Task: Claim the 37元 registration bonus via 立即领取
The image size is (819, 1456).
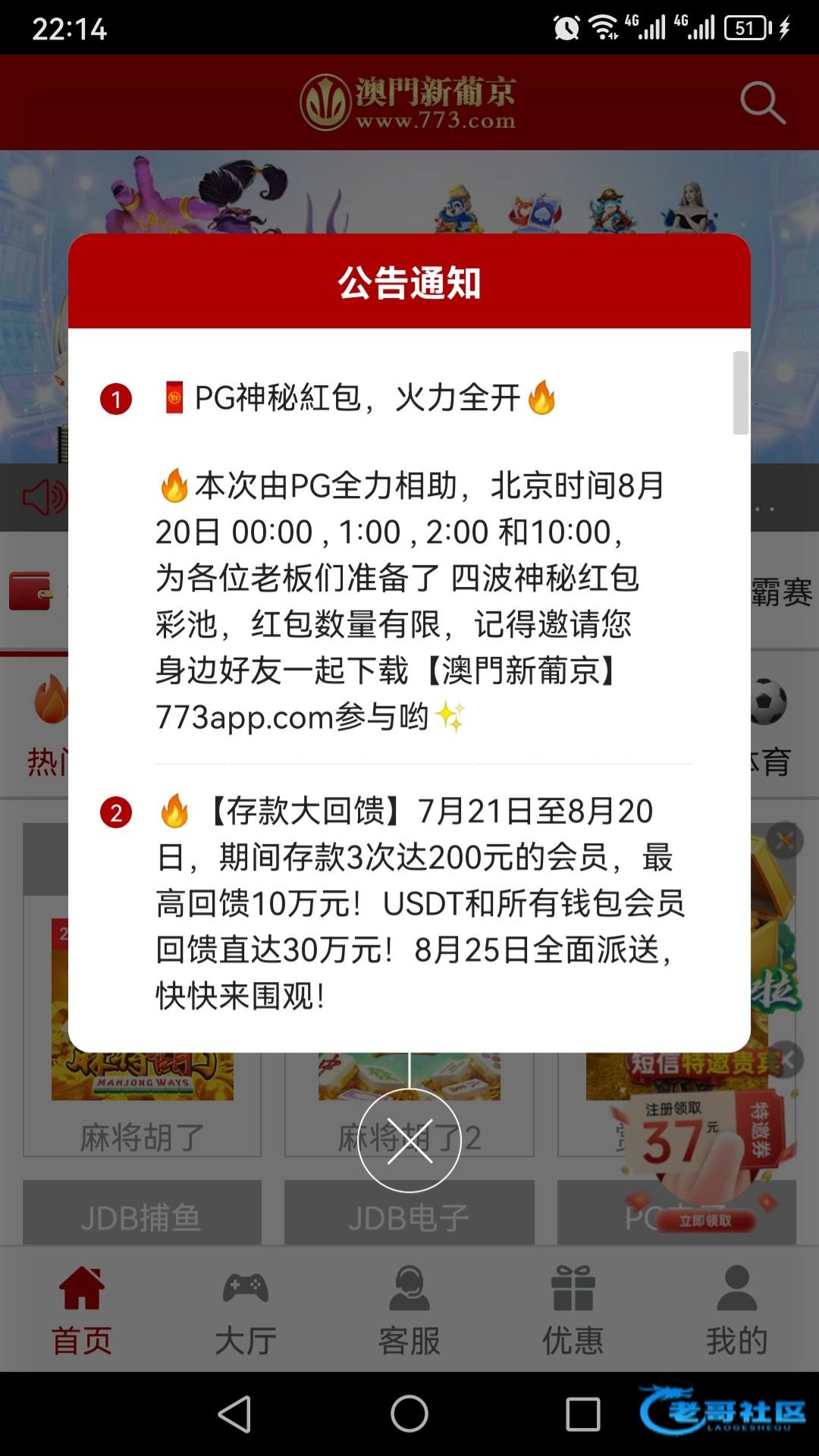Action: click(x=705, y=1220)
